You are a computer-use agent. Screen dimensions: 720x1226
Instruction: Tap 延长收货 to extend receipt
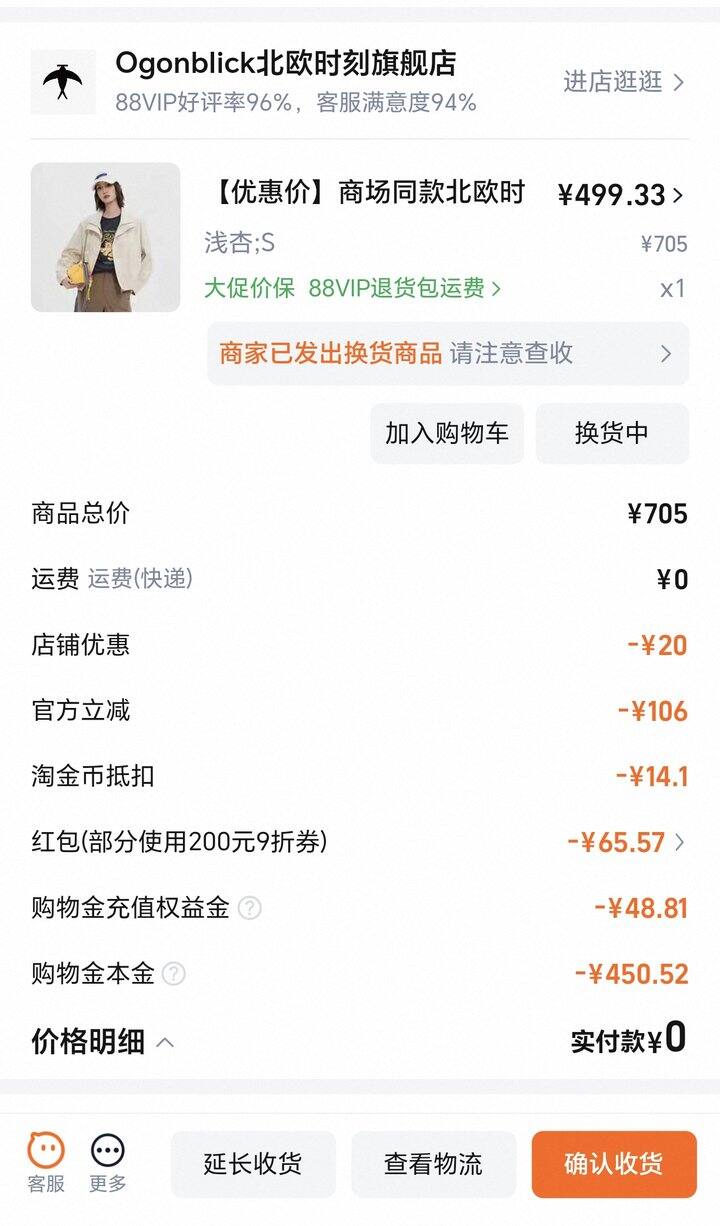[252, 1164]
